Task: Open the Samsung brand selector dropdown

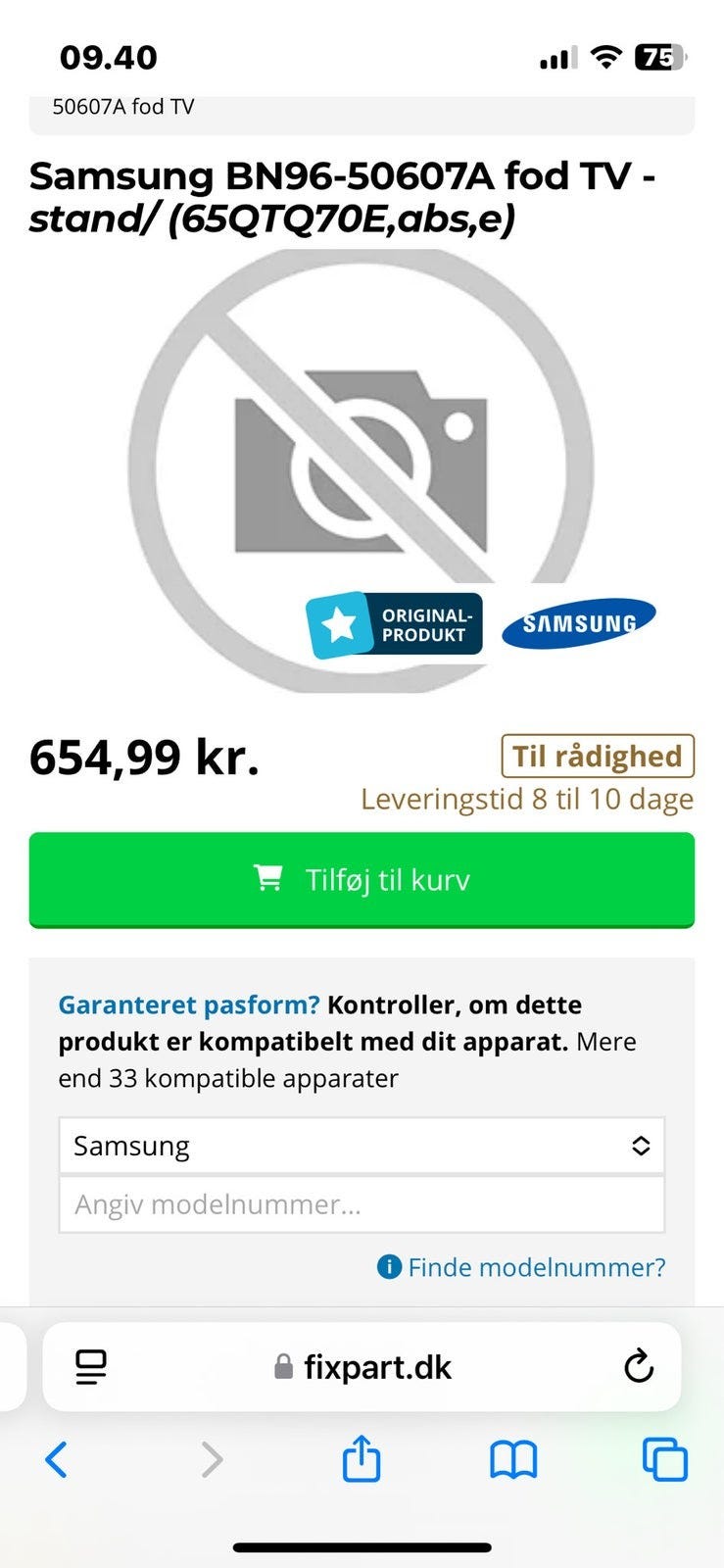Action: 362,1145
